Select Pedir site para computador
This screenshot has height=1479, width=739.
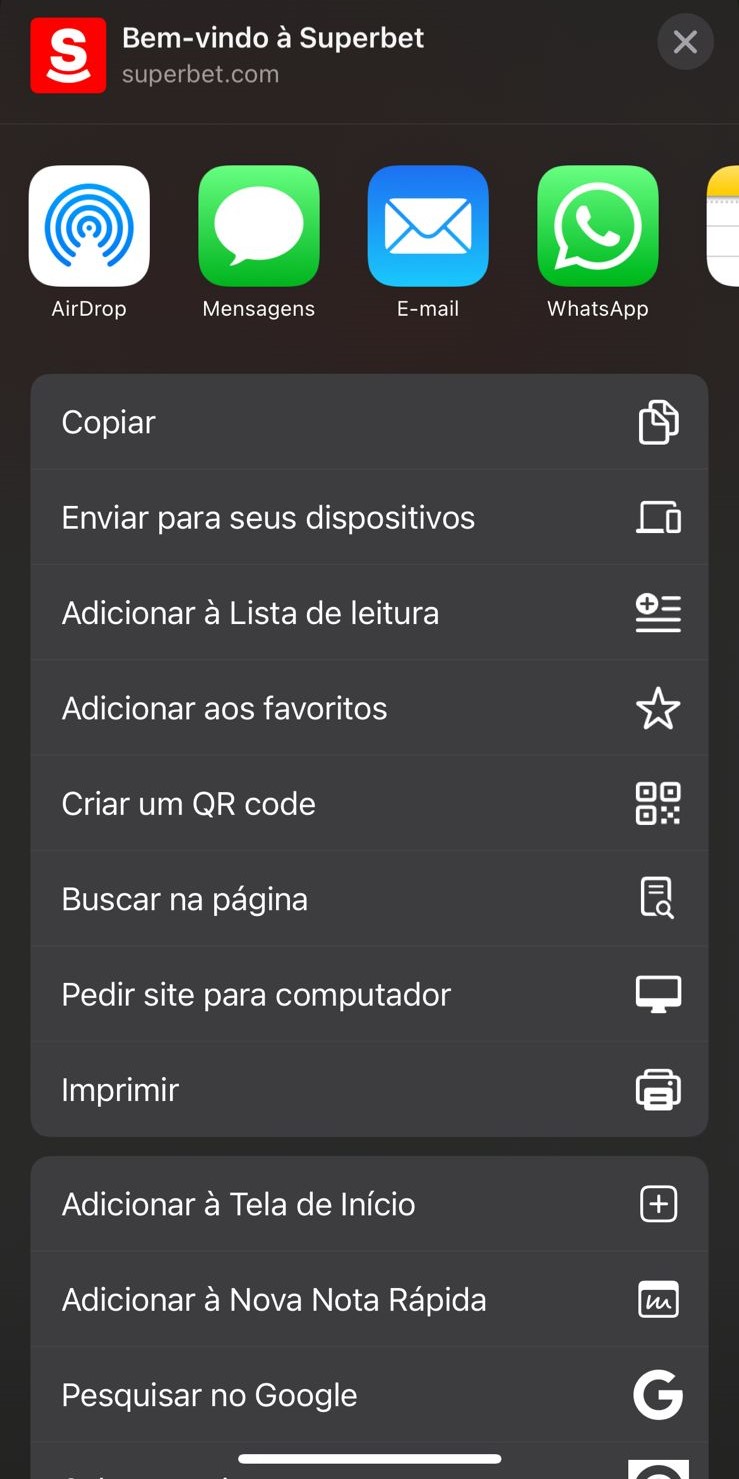pyautogui.click(x=369, y=994)
